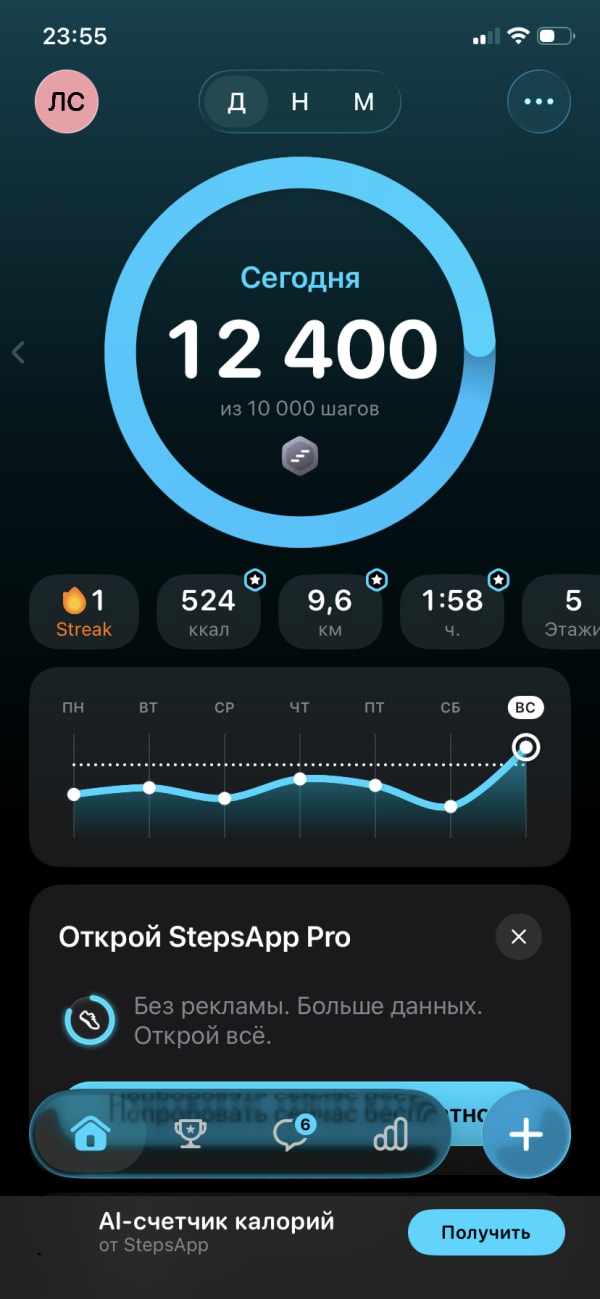
Task: Select the Д day view
Action: [x=236, y=102]
